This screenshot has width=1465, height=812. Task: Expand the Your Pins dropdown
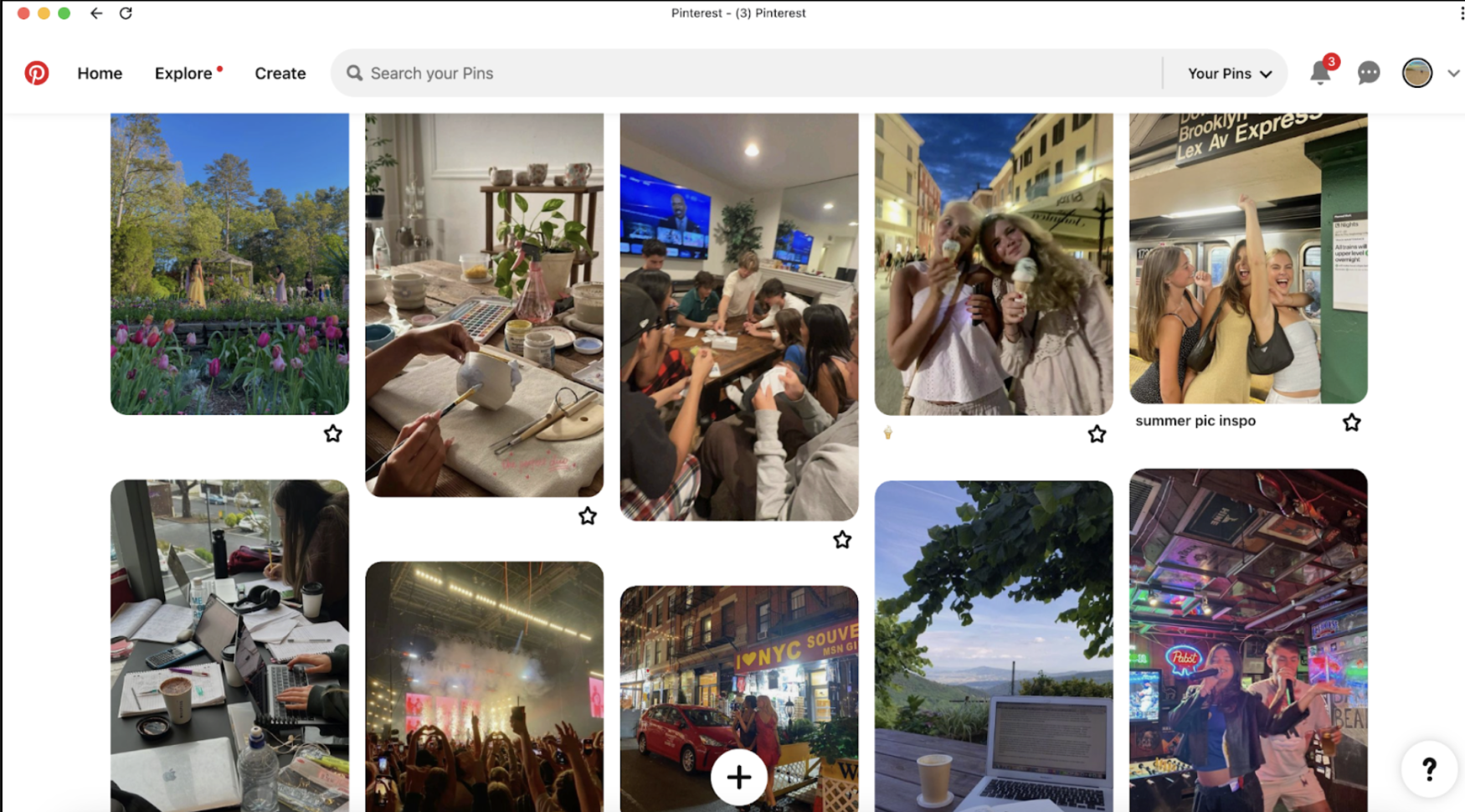[x=1228, y=74]
